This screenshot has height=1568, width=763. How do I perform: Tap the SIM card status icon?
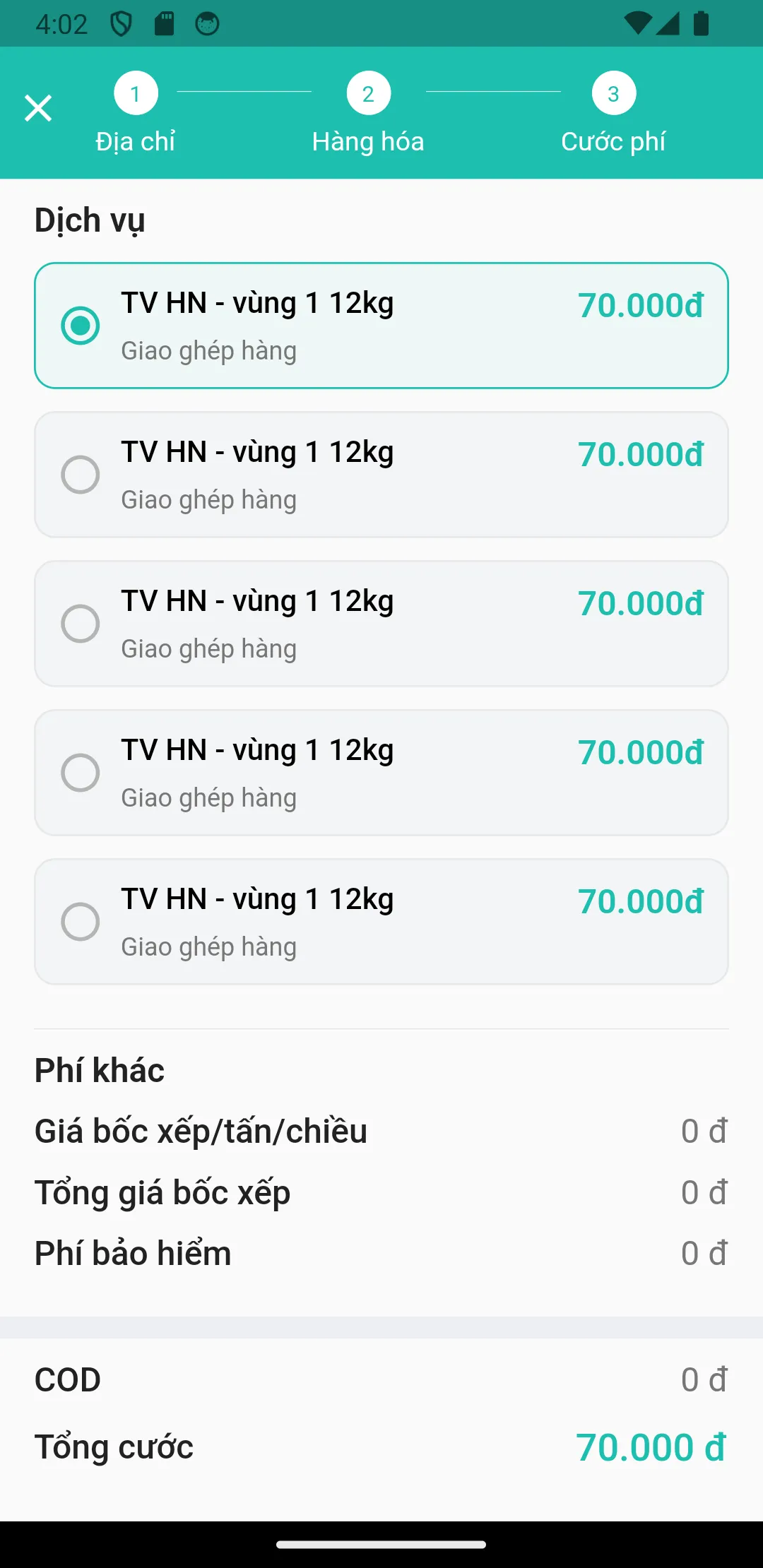[164, 23]
